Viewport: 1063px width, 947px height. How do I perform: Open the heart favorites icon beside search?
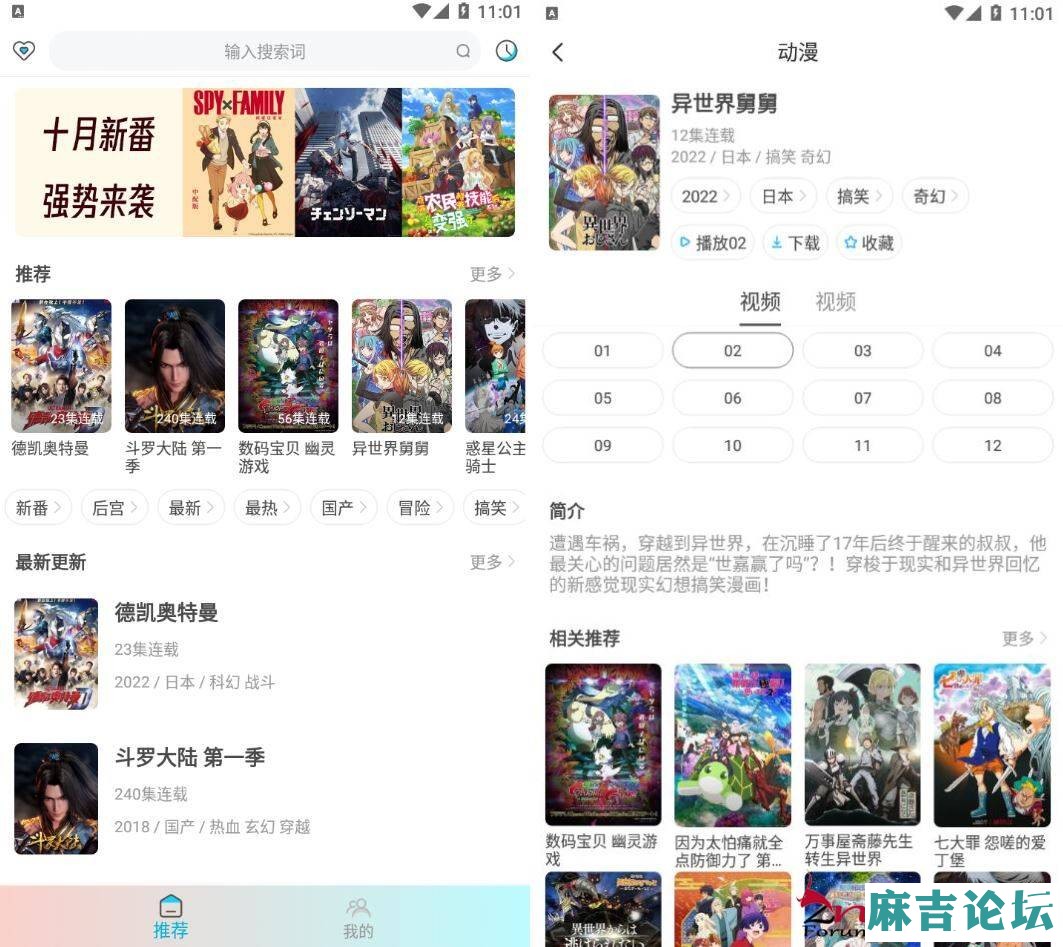[24, 51]
